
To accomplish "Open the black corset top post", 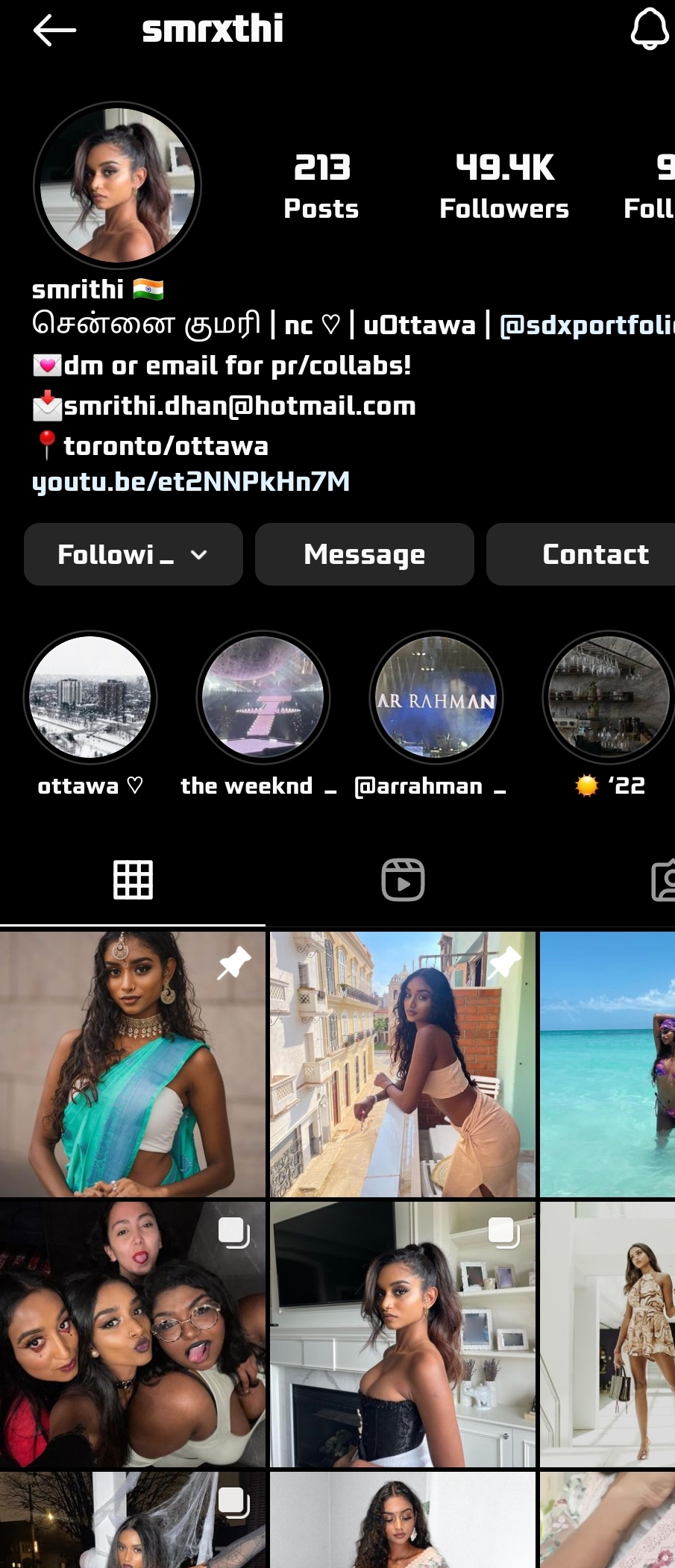I will tap(403, 1335).
